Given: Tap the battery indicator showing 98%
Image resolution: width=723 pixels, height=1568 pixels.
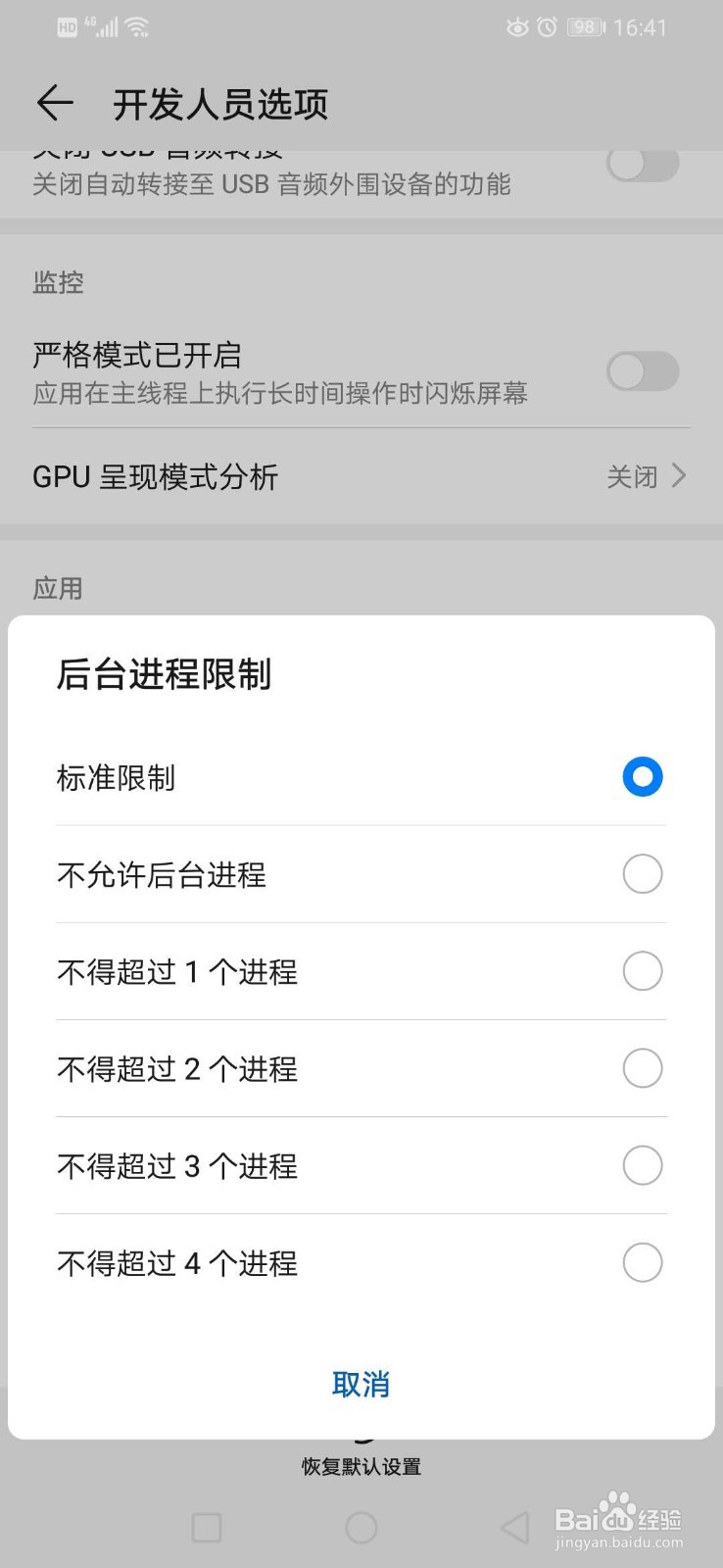Looking at the screenshot, I should tap(583, 26).
